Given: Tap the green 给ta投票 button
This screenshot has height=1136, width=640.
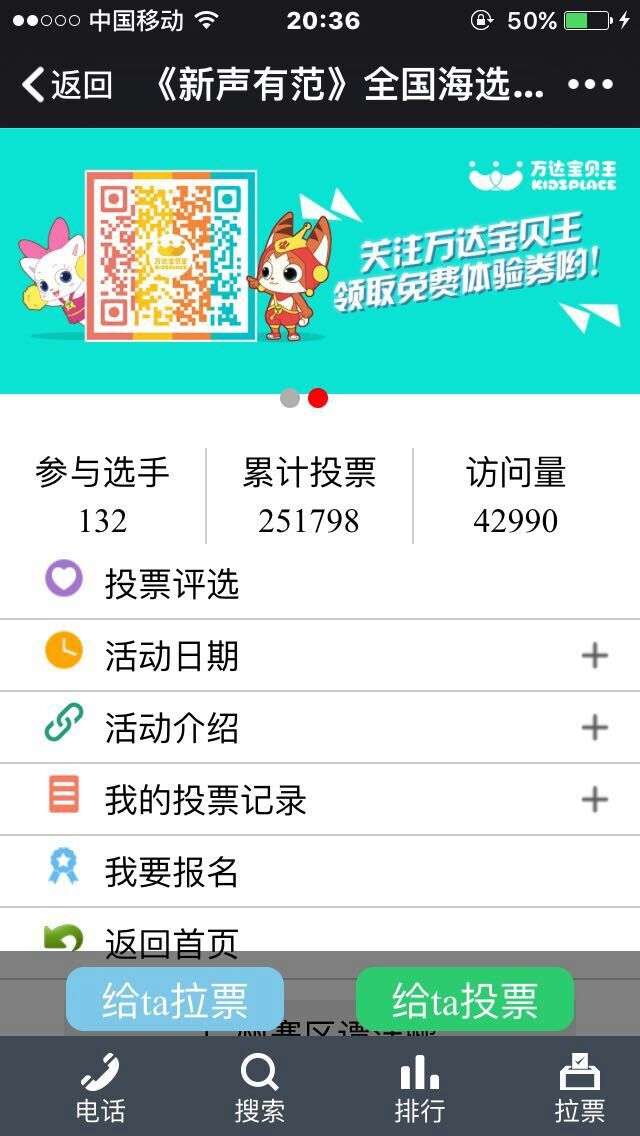Looking at the screenshot, I should [465, 1000].
